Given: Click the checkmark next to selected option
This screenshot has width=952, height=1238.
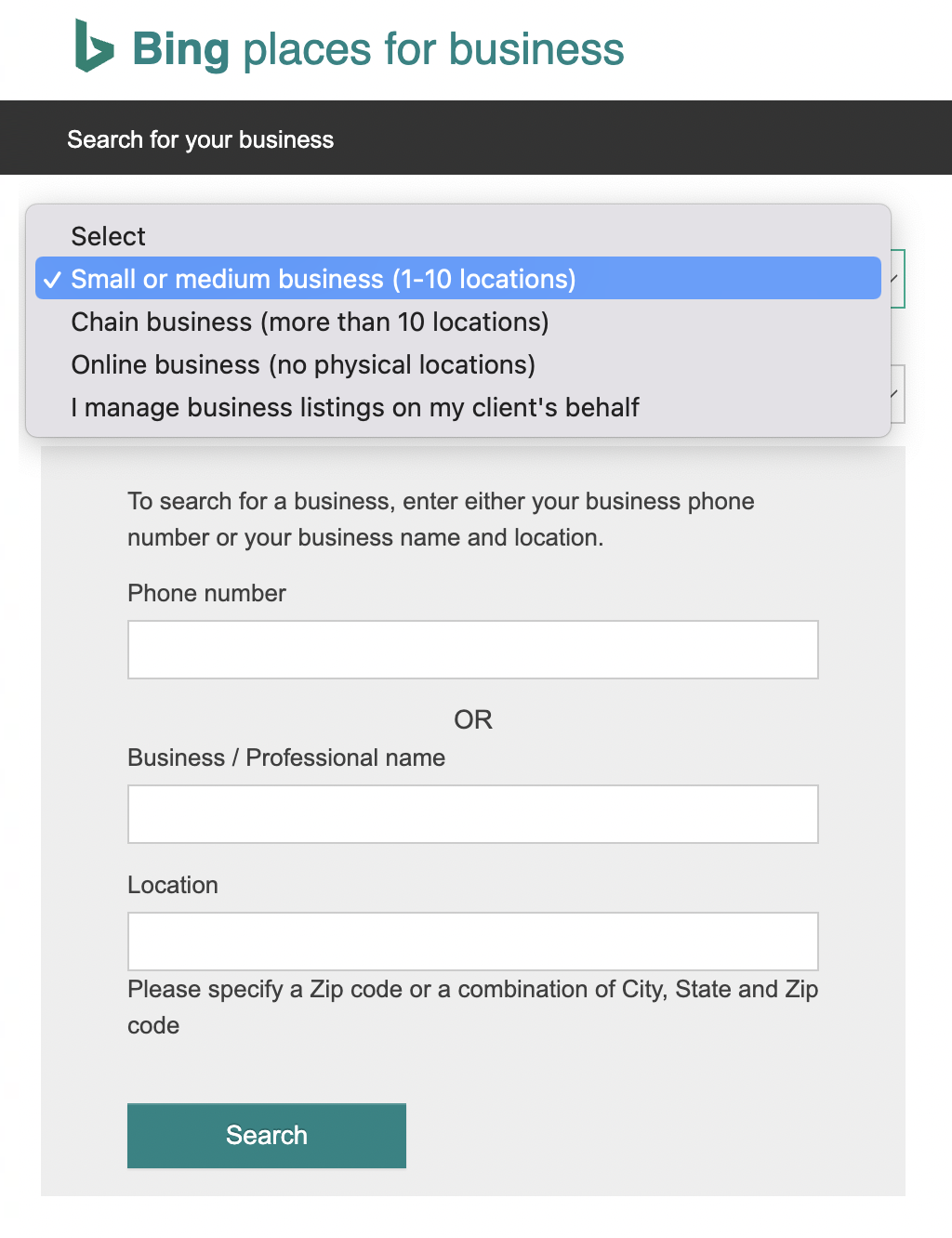Looking at the screenshot, I should point(53,278).
